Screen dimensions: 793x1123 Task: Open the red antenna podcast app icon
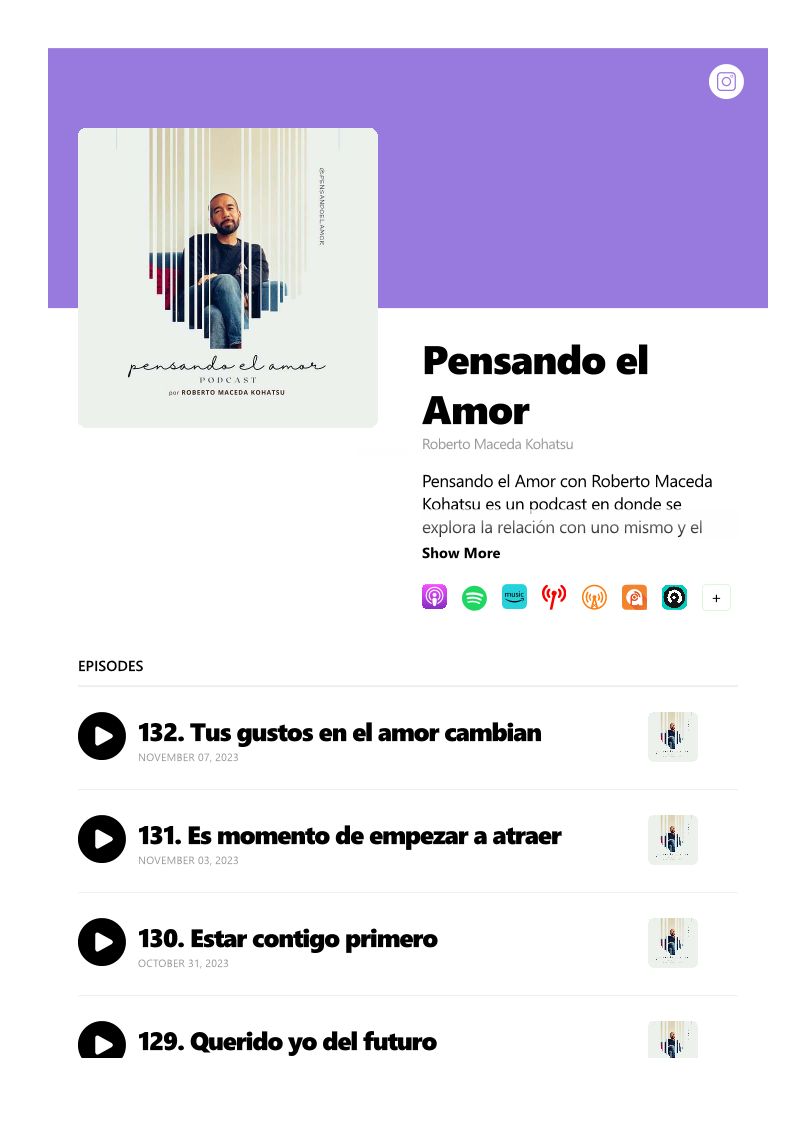tap(554, 597)
